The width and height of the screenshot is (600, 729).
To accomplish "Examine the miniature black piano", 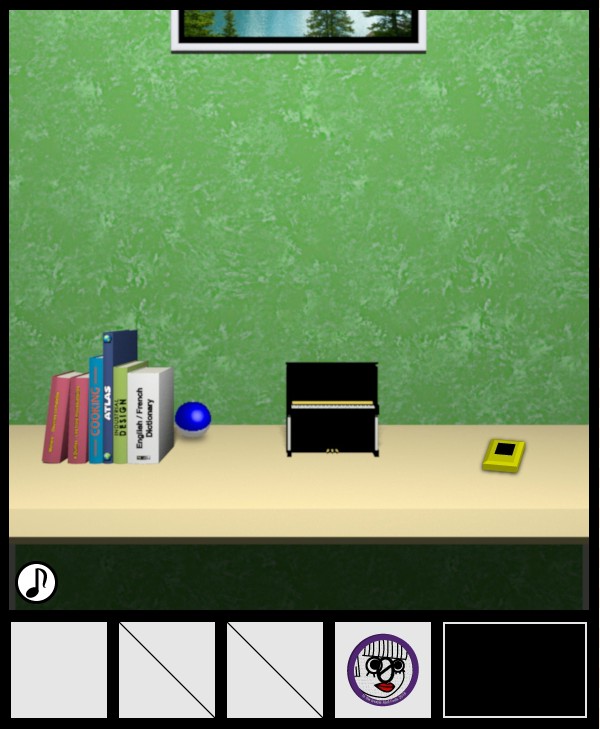I will (x=332, y=410).
